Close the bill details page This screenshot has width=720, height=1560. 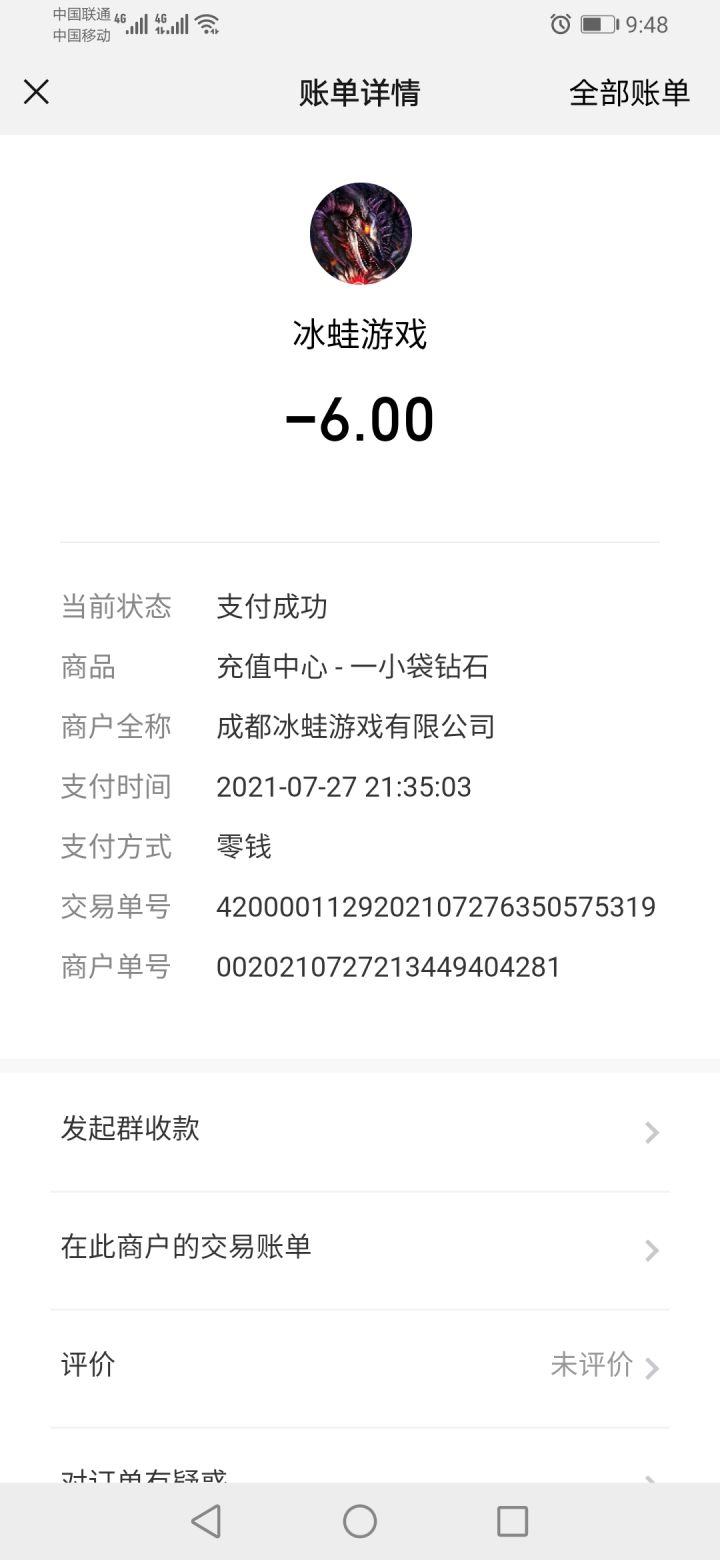36,92
